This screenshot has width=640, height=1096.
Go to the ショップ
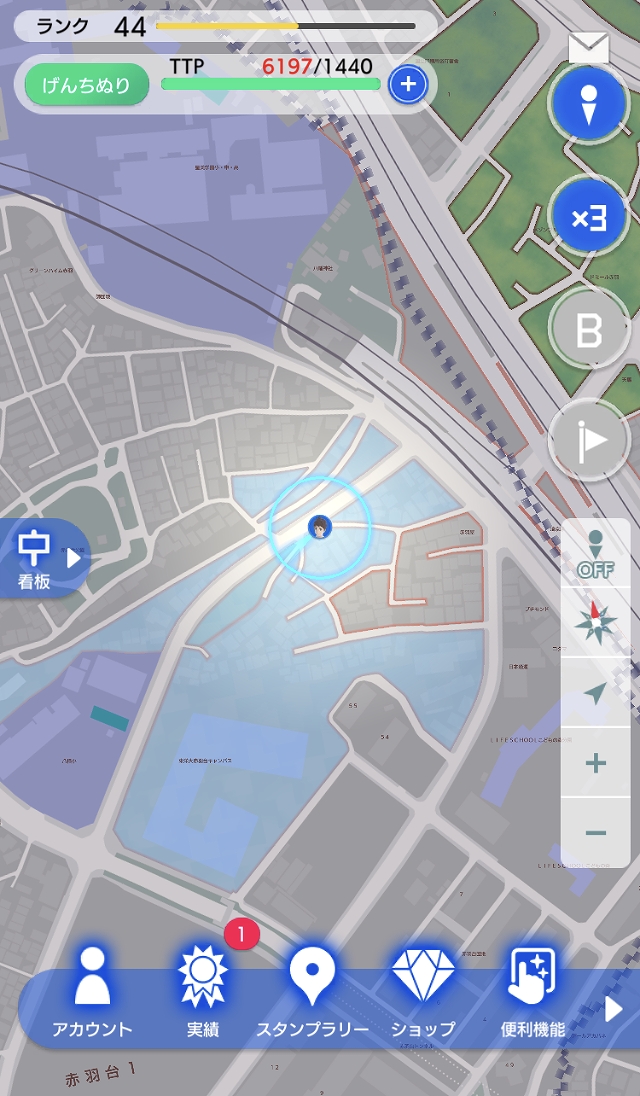[423, 992]
